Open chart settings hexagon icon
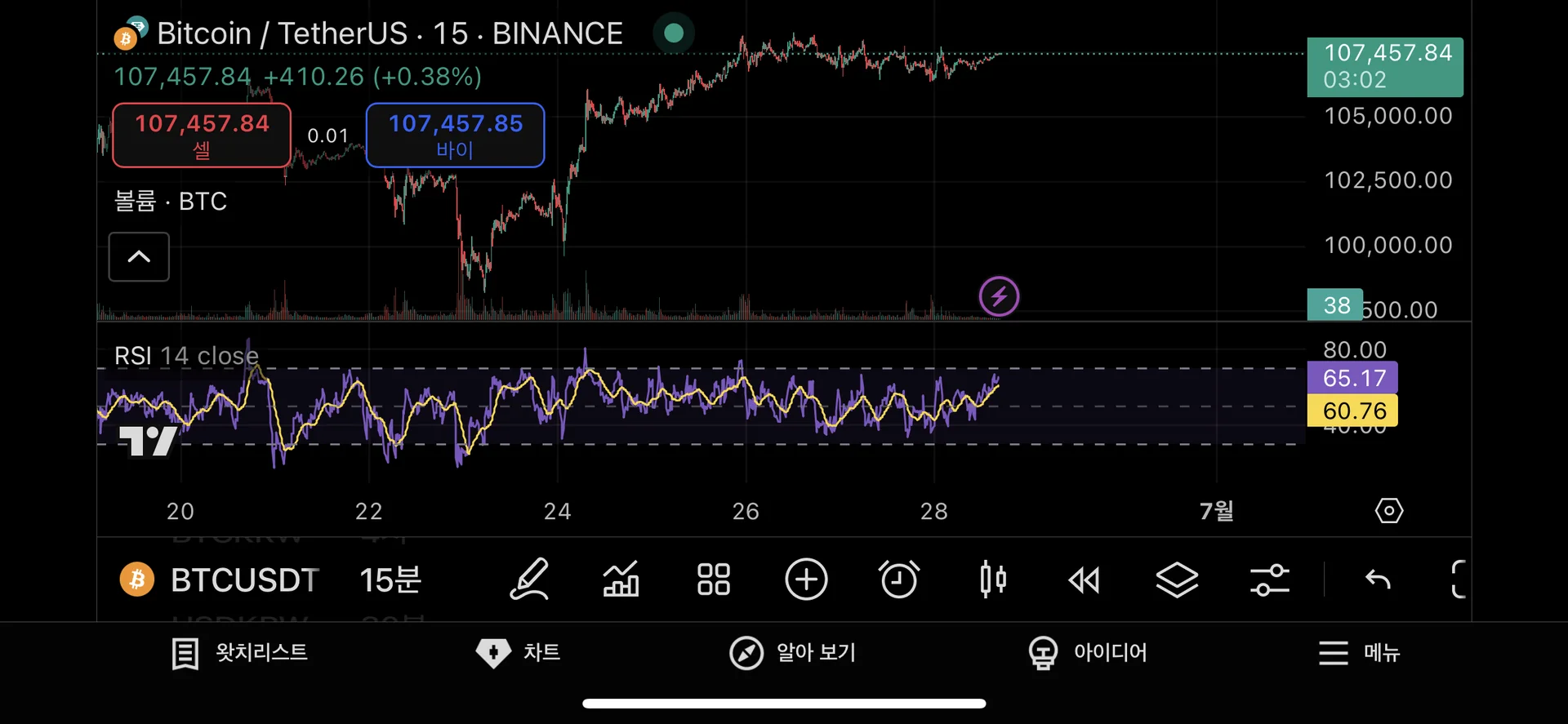This screenshot has height=724, width=1568. pyautogui.click(x=1388, y=511)
